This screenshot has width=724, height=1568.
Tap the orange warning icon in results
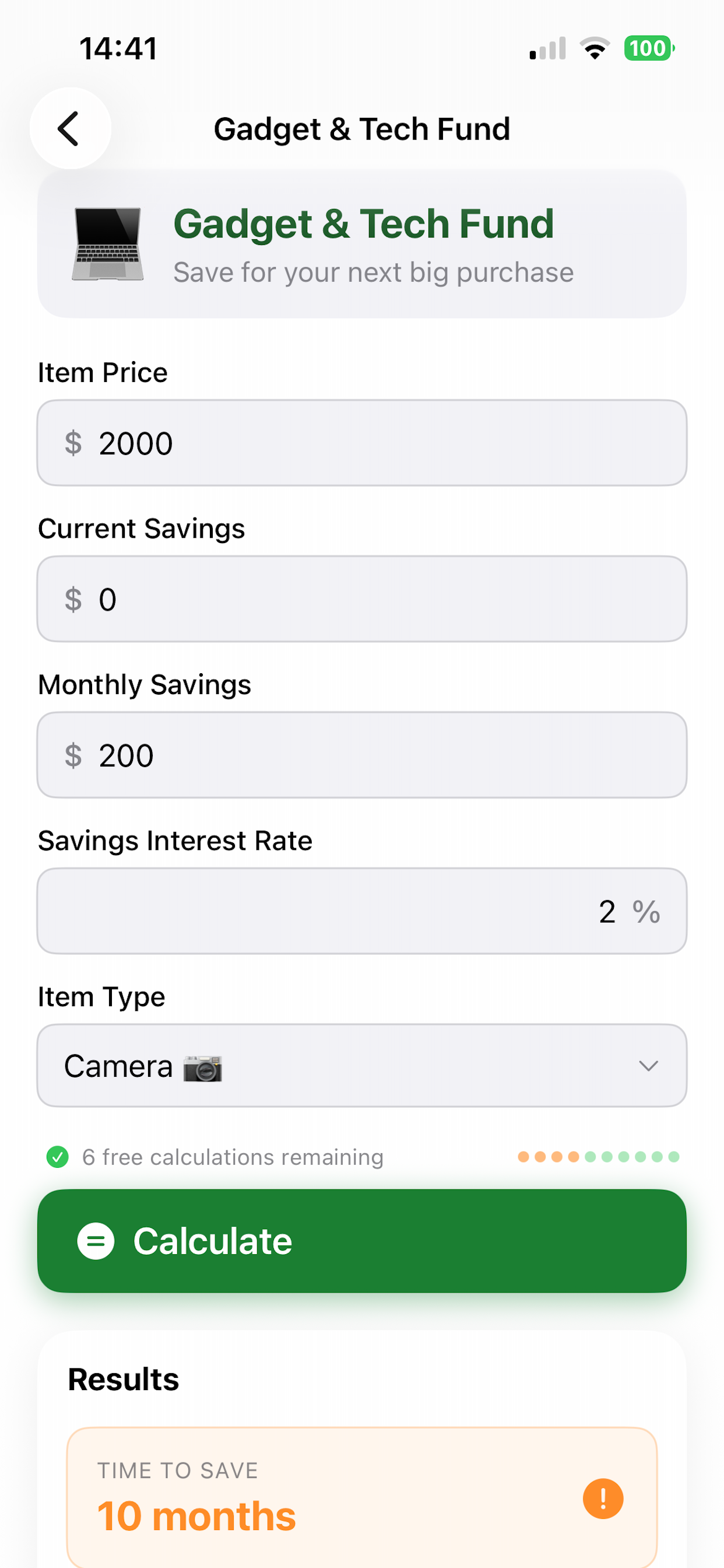[x=603, y=1499]
